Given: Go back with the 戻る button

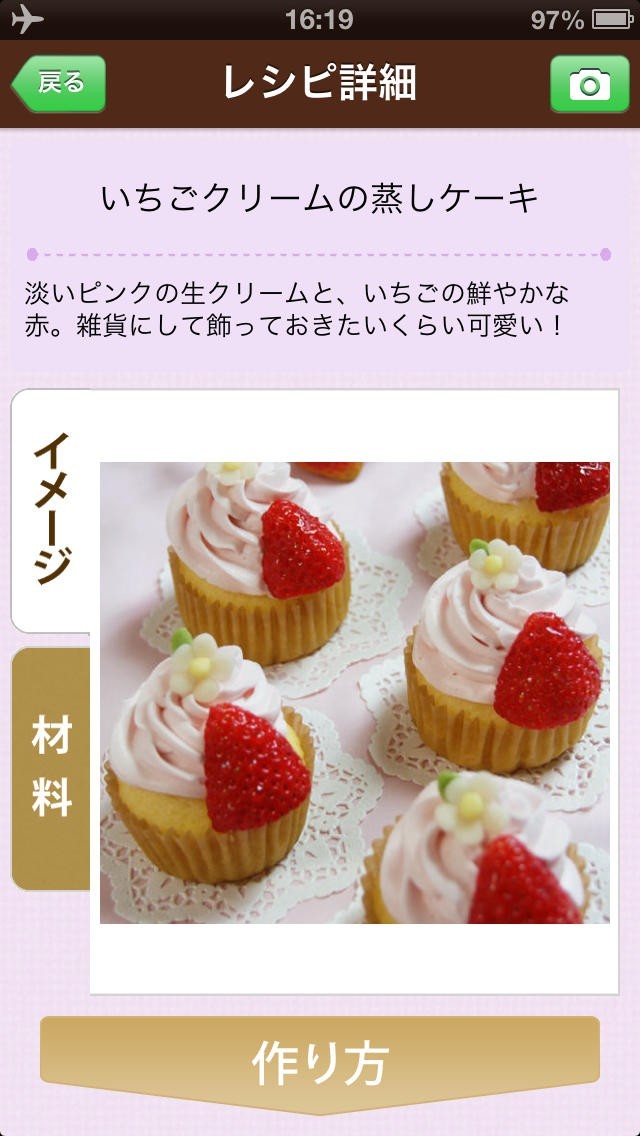Looking at the screenshot, I should (59, 84).
